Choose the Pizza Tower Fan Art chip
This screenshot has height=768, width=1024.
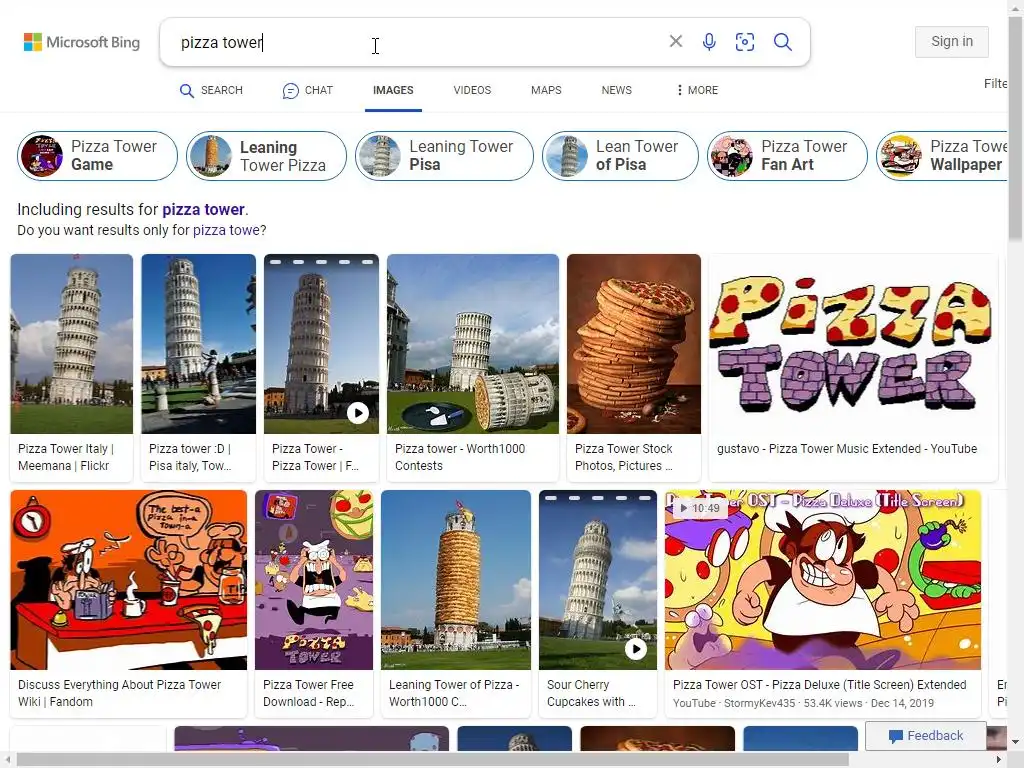point(786,156)
